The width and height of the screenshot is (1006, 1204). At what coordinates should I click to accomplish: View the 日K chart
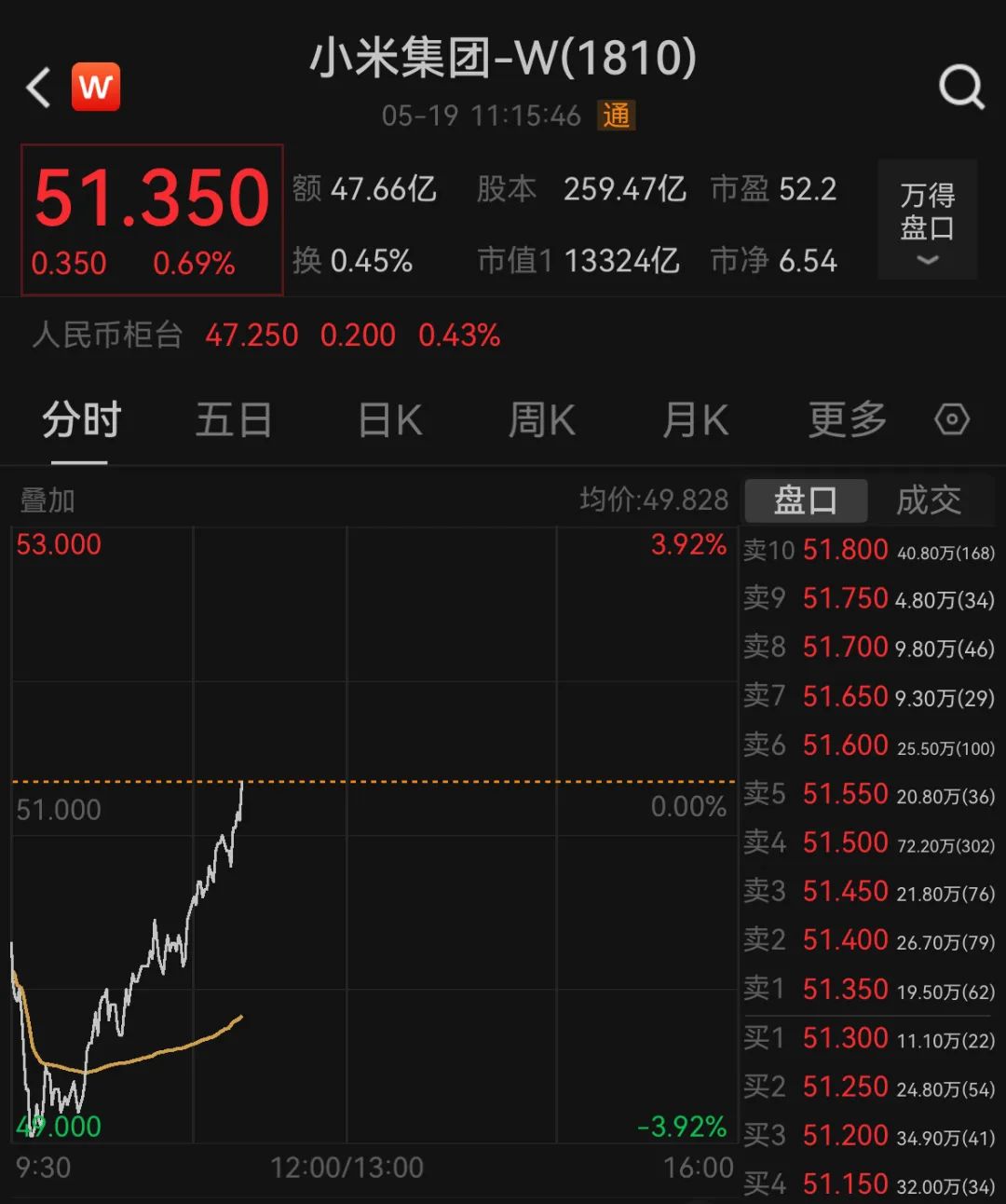(390, 420)
